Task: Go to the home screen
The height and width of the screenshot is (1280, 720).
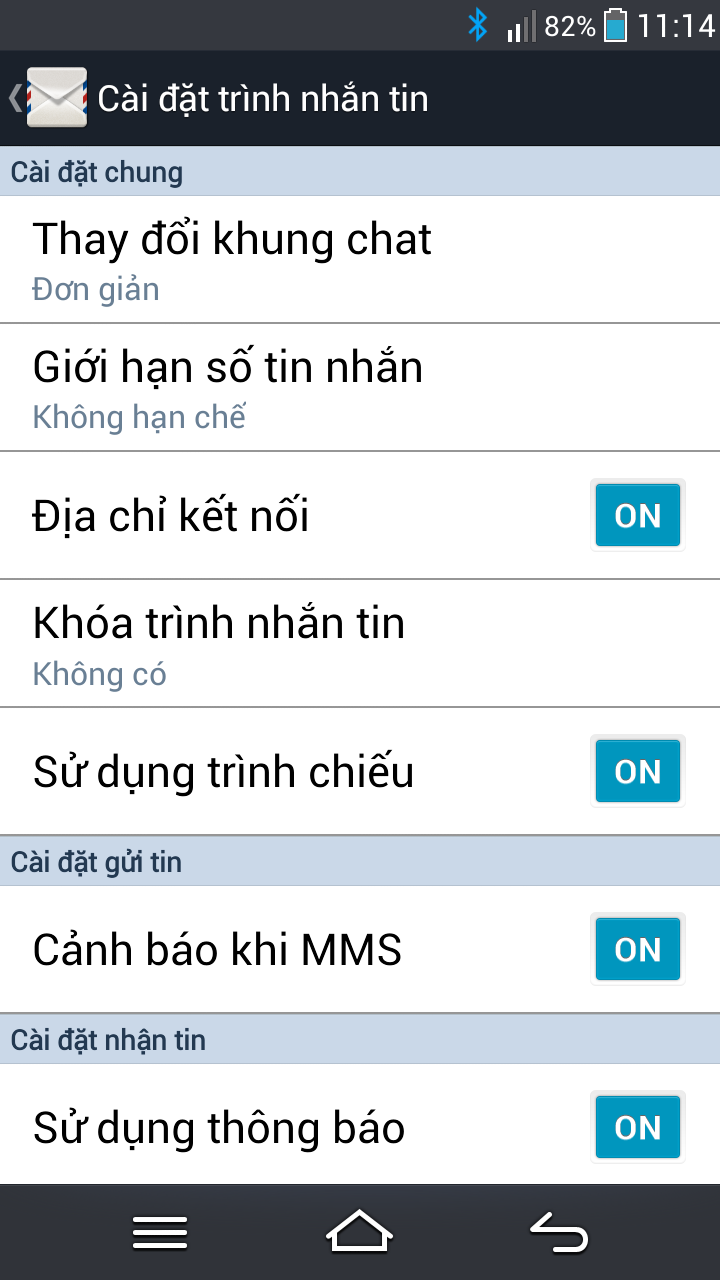Action: tap(360, 1233)
